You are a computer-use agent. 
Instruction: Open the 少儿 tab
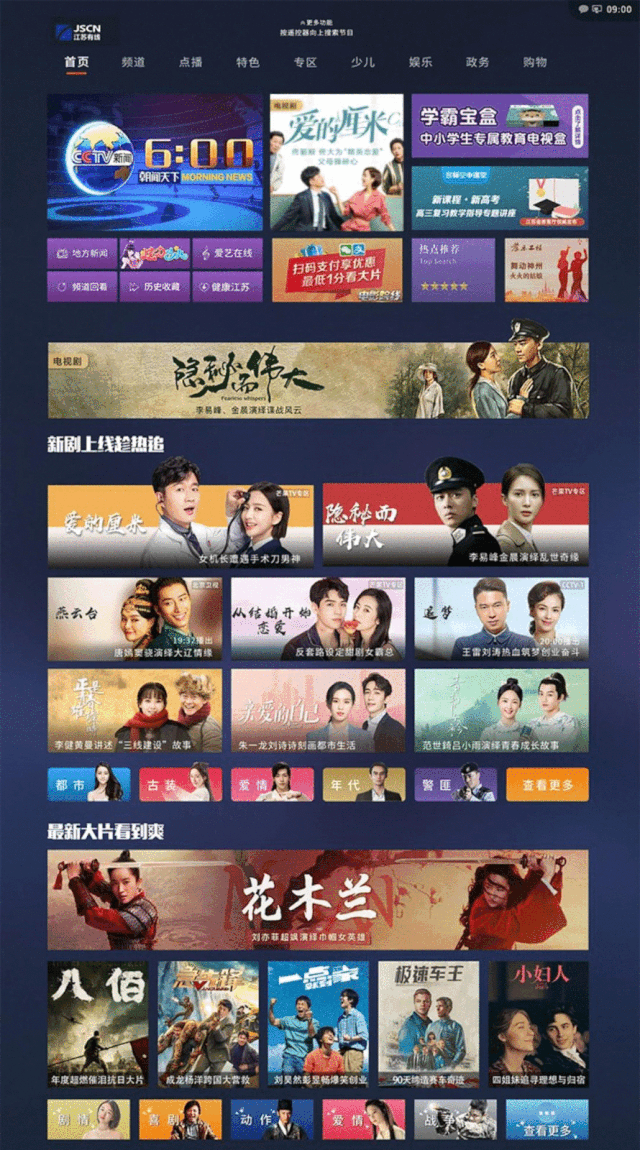362,62
